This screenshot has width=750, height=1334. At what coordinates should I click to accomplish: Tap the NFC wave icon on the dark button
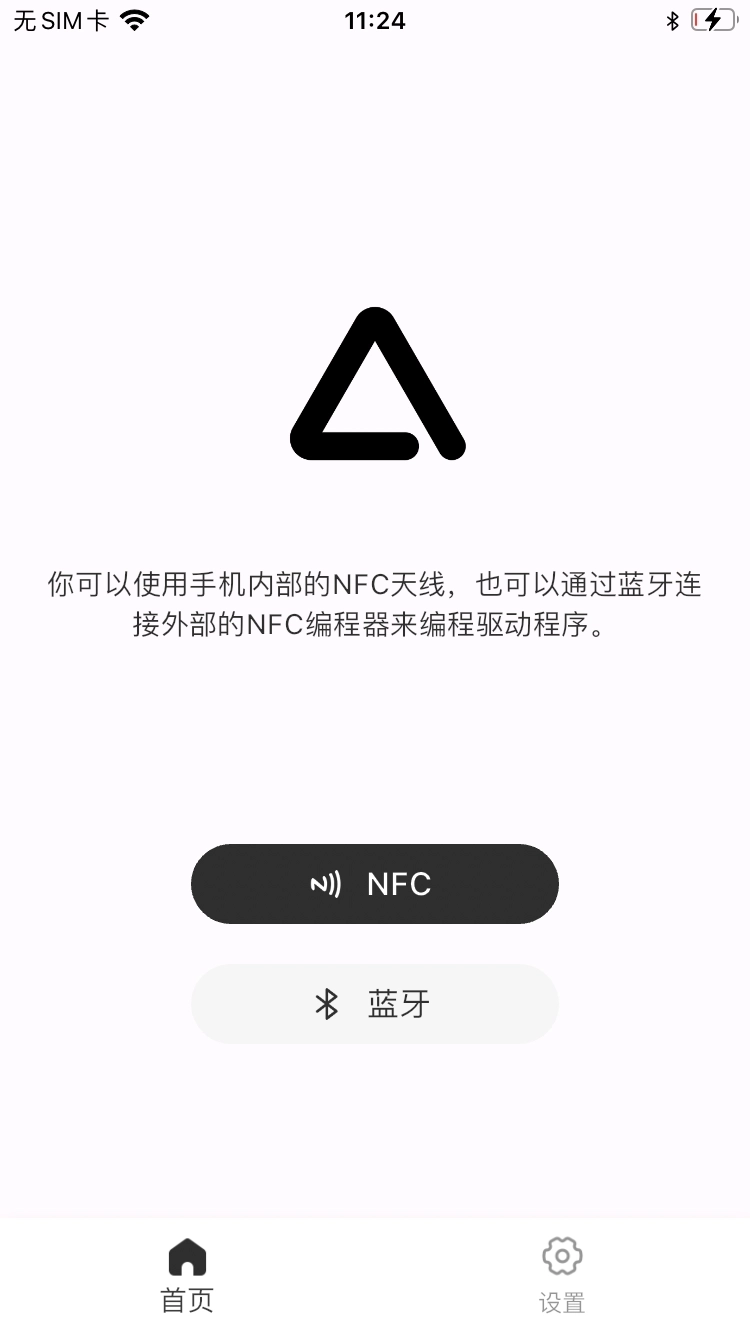[x=326, y=883]
